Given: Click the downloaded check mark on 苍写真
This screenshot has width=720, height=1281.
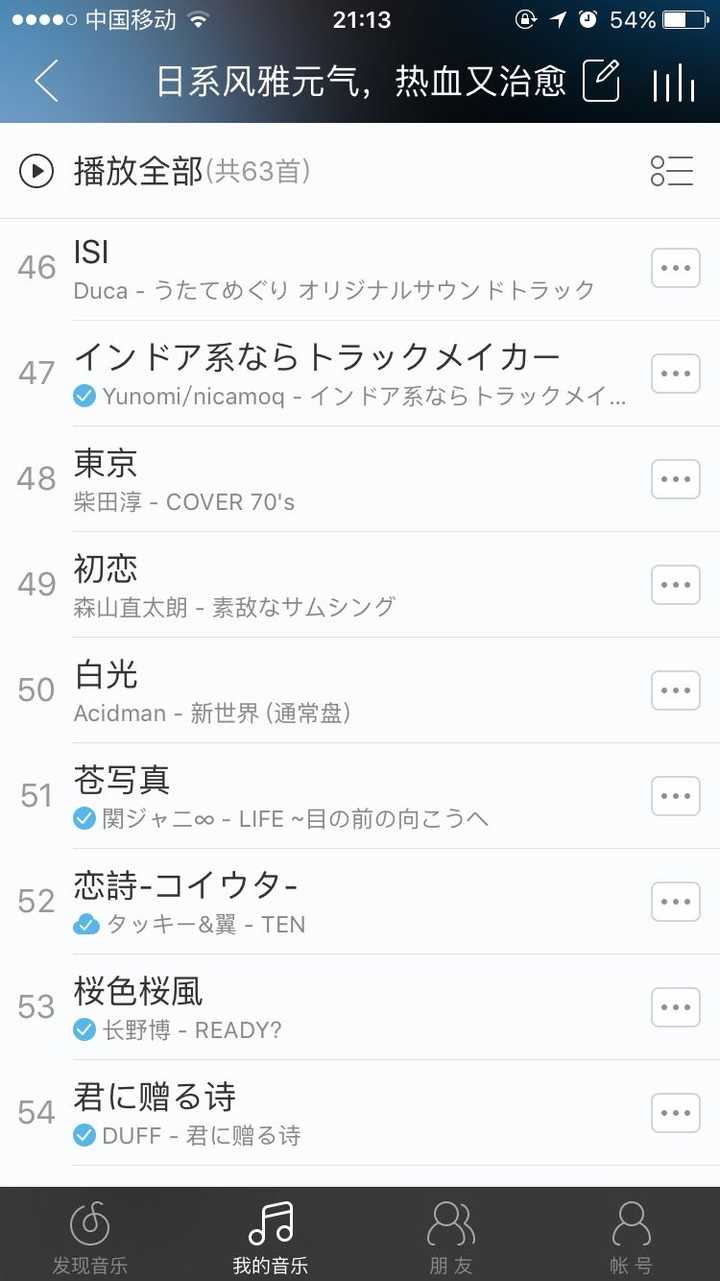Looking at the screenshot, I should click(83, 818).
